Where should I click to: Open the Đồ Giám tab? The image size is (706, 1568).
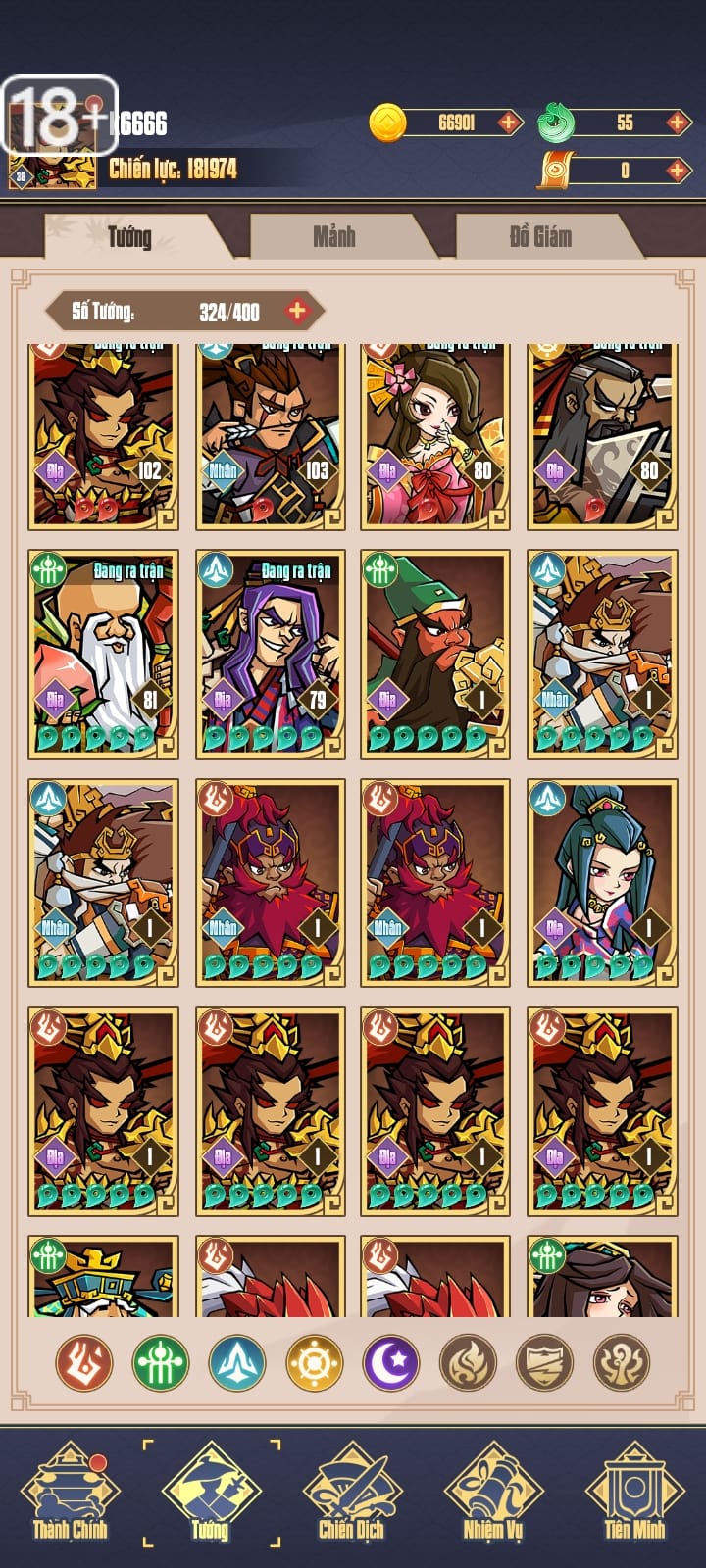tap(540, 236)
